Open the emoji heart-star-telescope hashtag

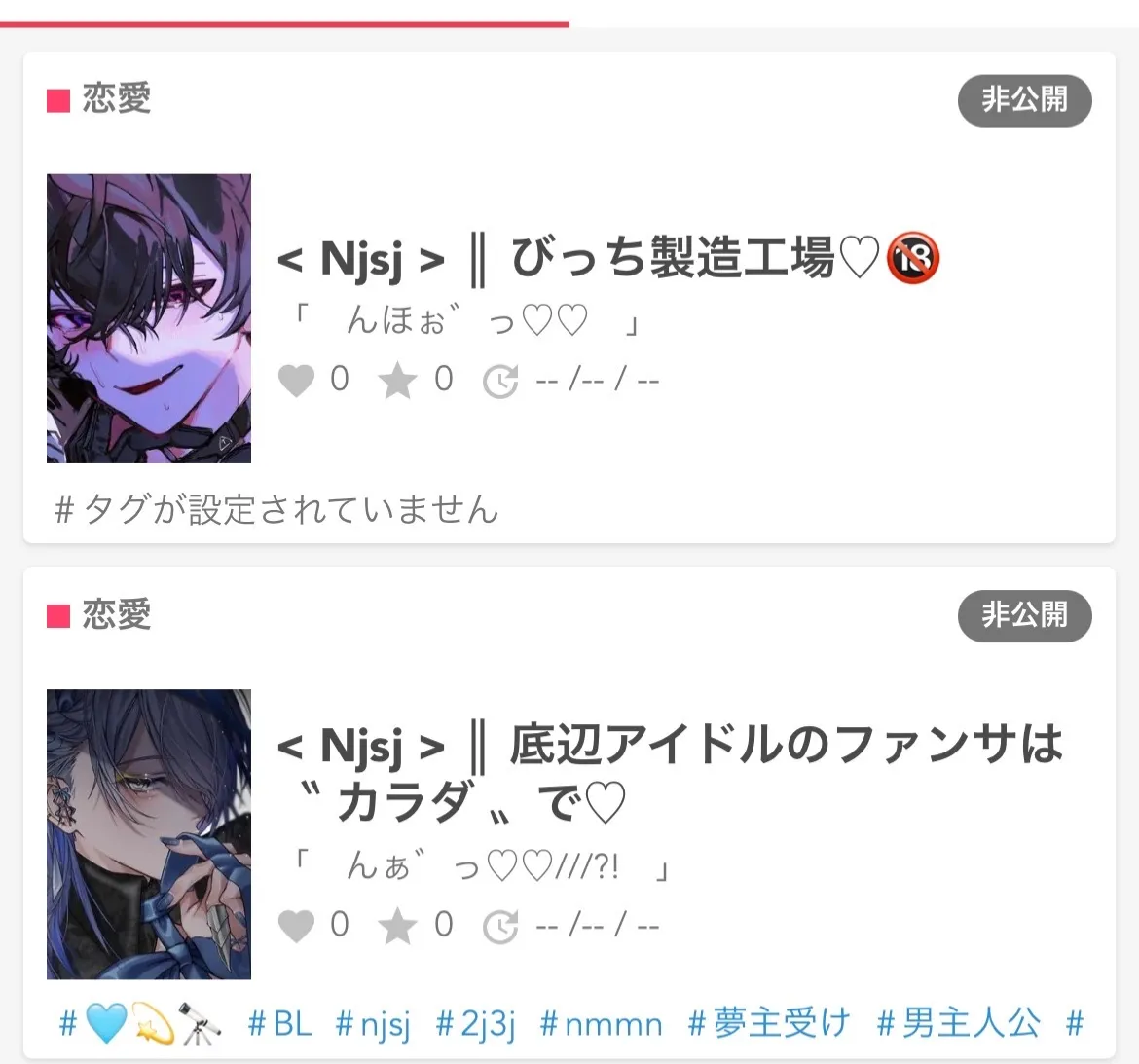tap(141, 1023)
